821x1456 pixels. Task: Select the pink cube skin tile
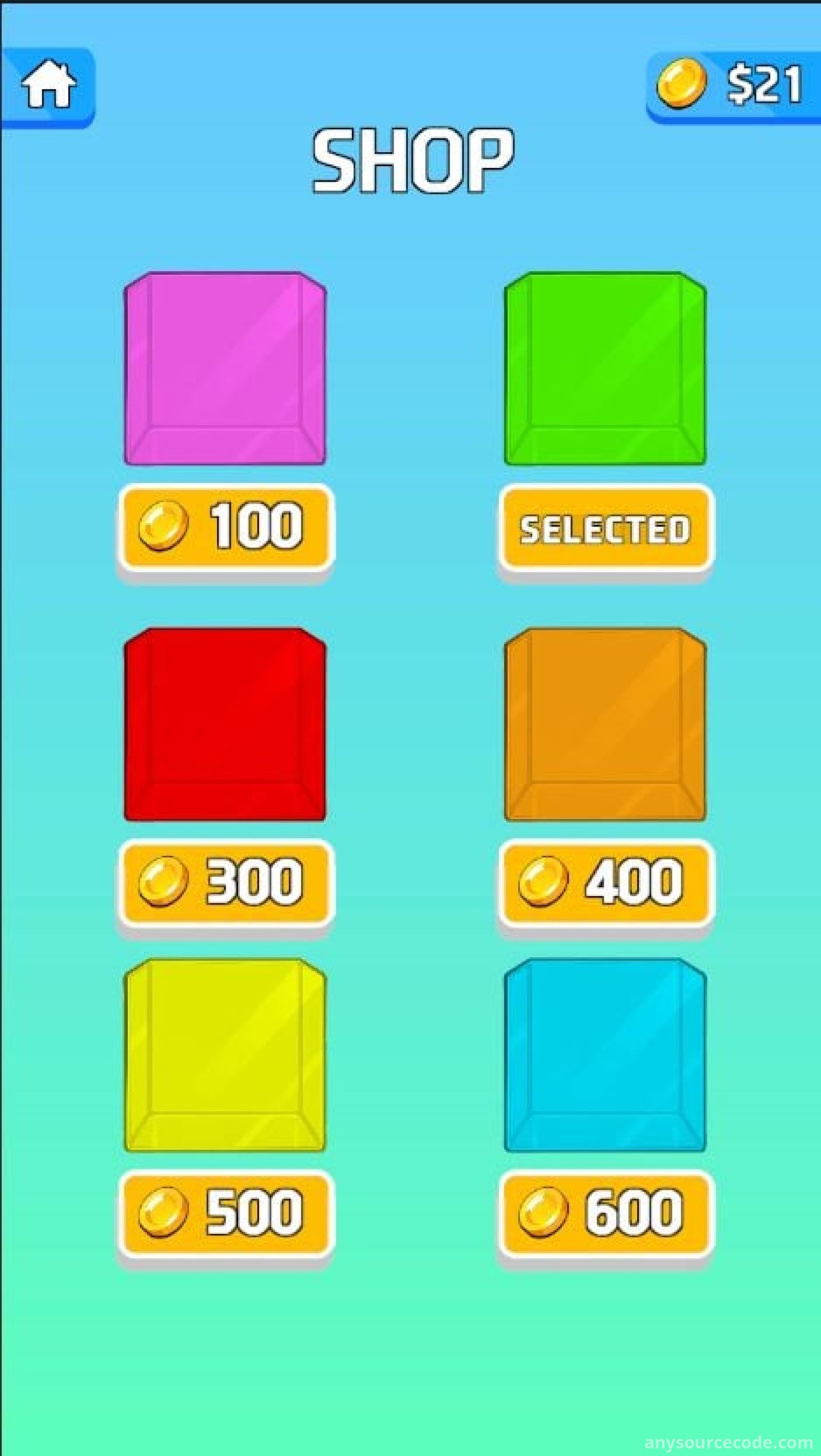(x=225, y=368)
